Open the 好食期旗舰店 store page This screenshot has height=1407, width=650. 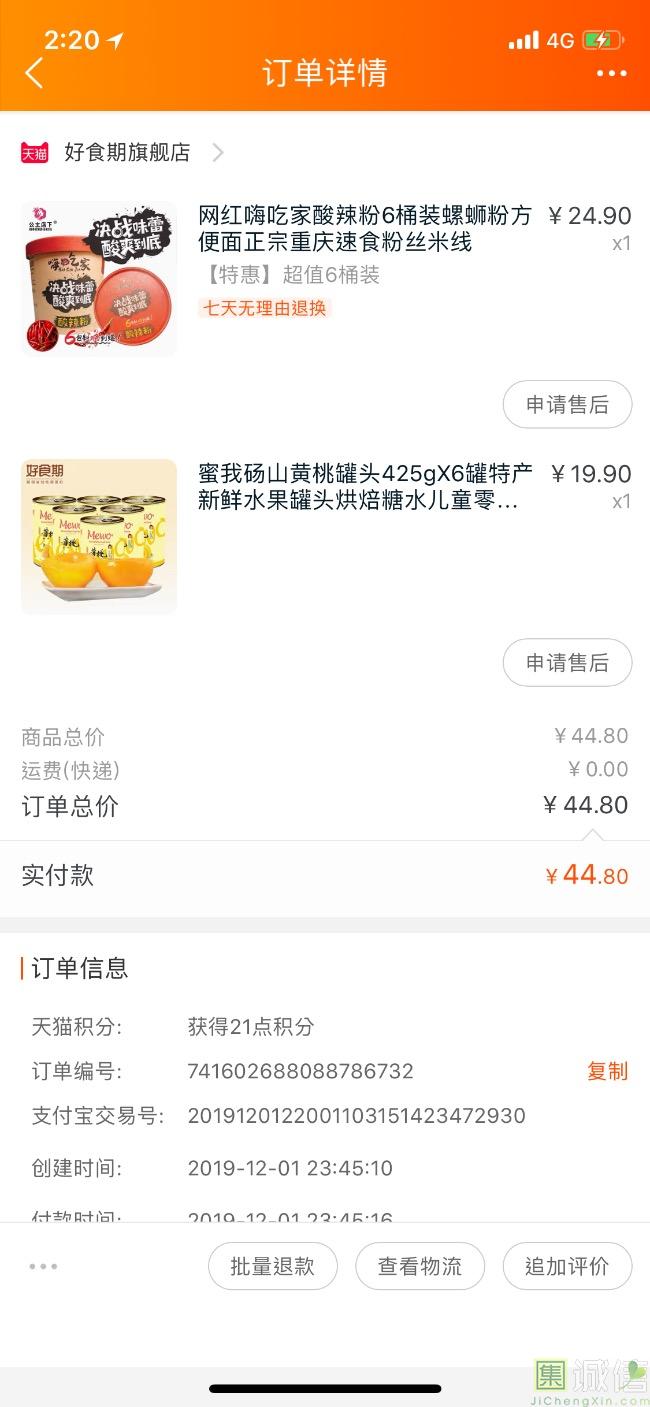pos(127,152)
